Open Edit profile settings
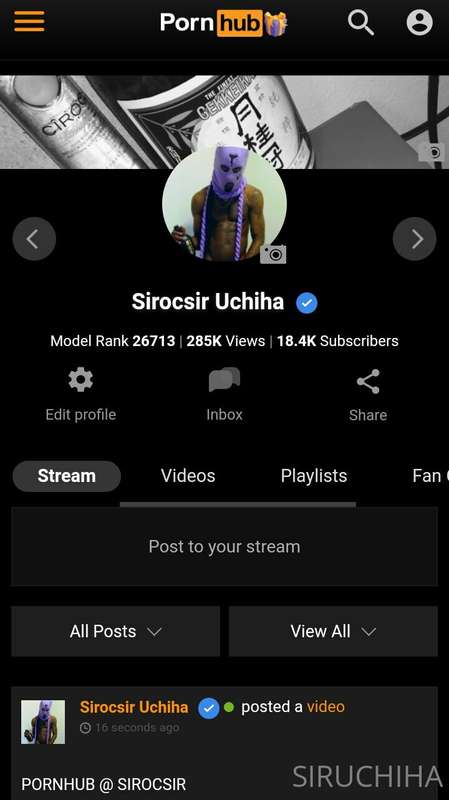Screen dimensions: 449x800 [x=81, y=395]
